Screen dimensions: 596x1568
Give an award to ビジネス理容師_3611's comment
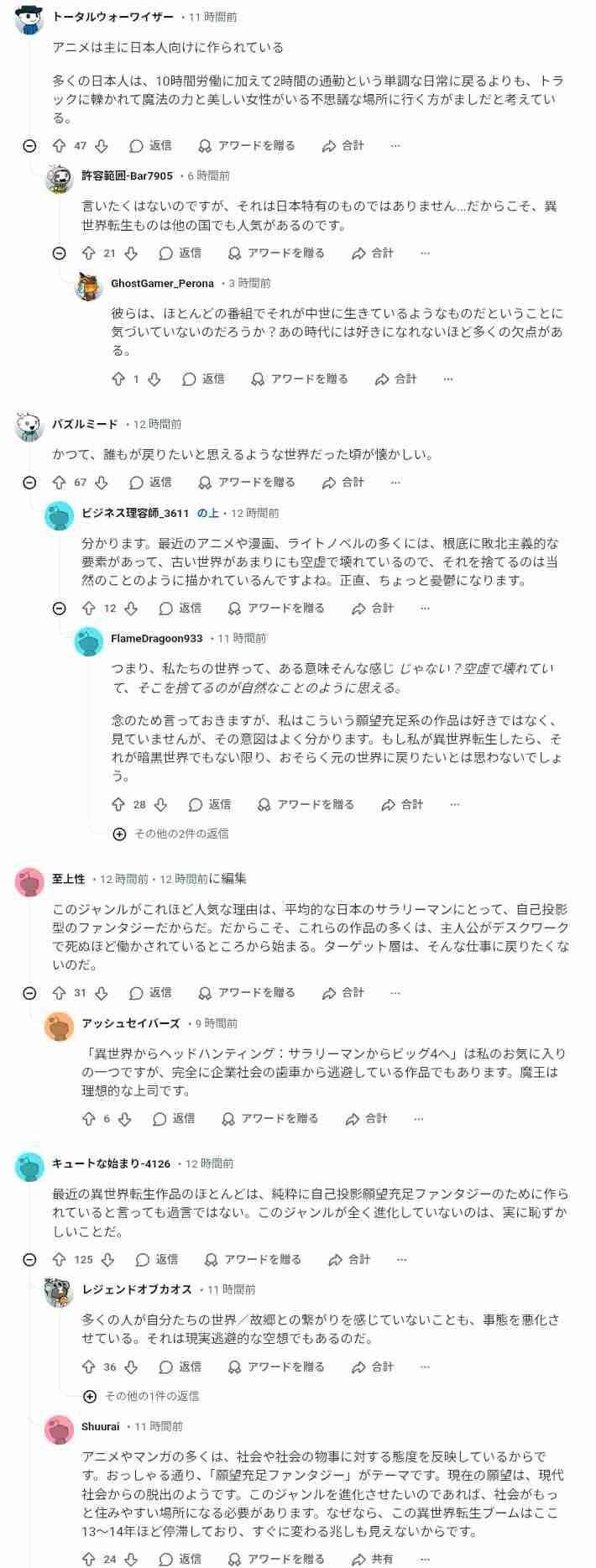[x=276, y=609]
